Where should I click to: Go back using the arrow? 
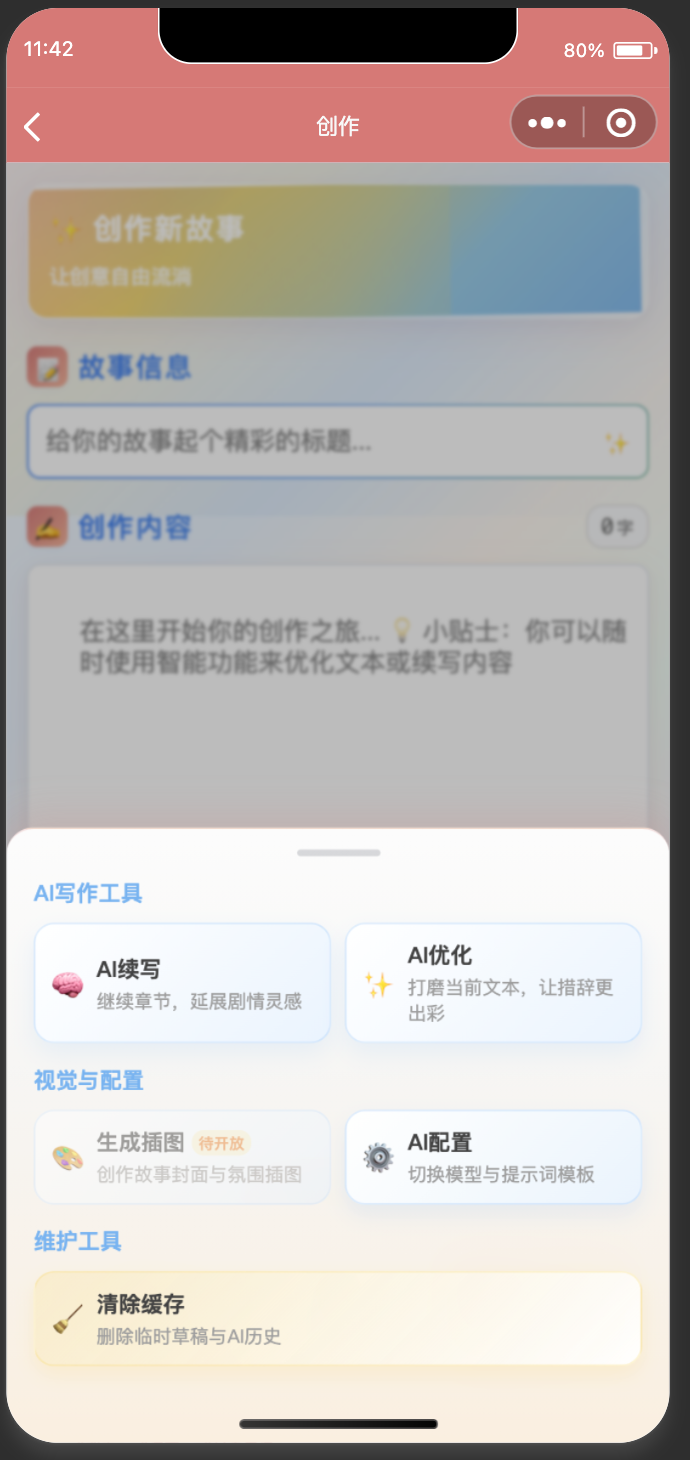[x=33, y=127]
